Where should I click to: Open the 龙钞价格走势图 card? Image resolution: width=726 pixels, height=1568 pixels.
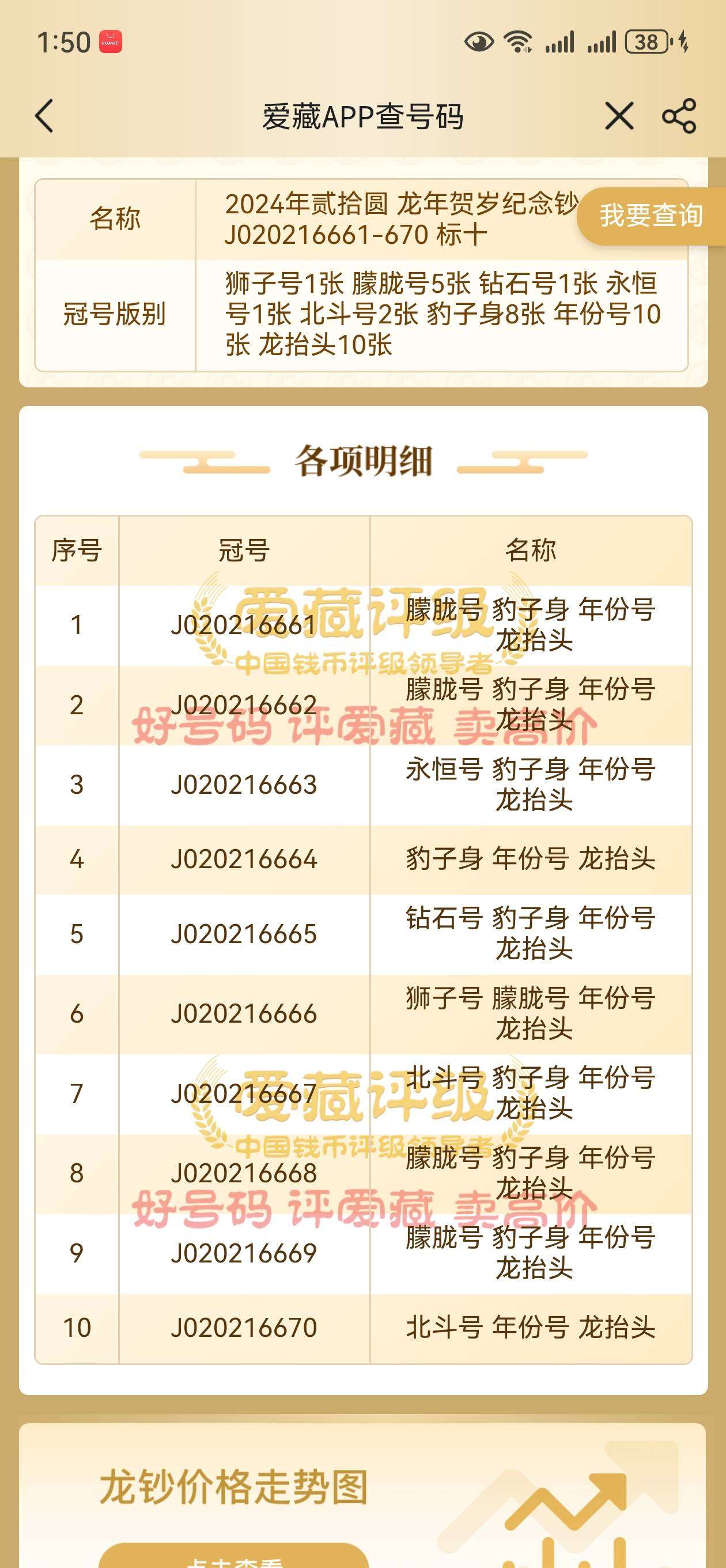(x=362, y=1495)
